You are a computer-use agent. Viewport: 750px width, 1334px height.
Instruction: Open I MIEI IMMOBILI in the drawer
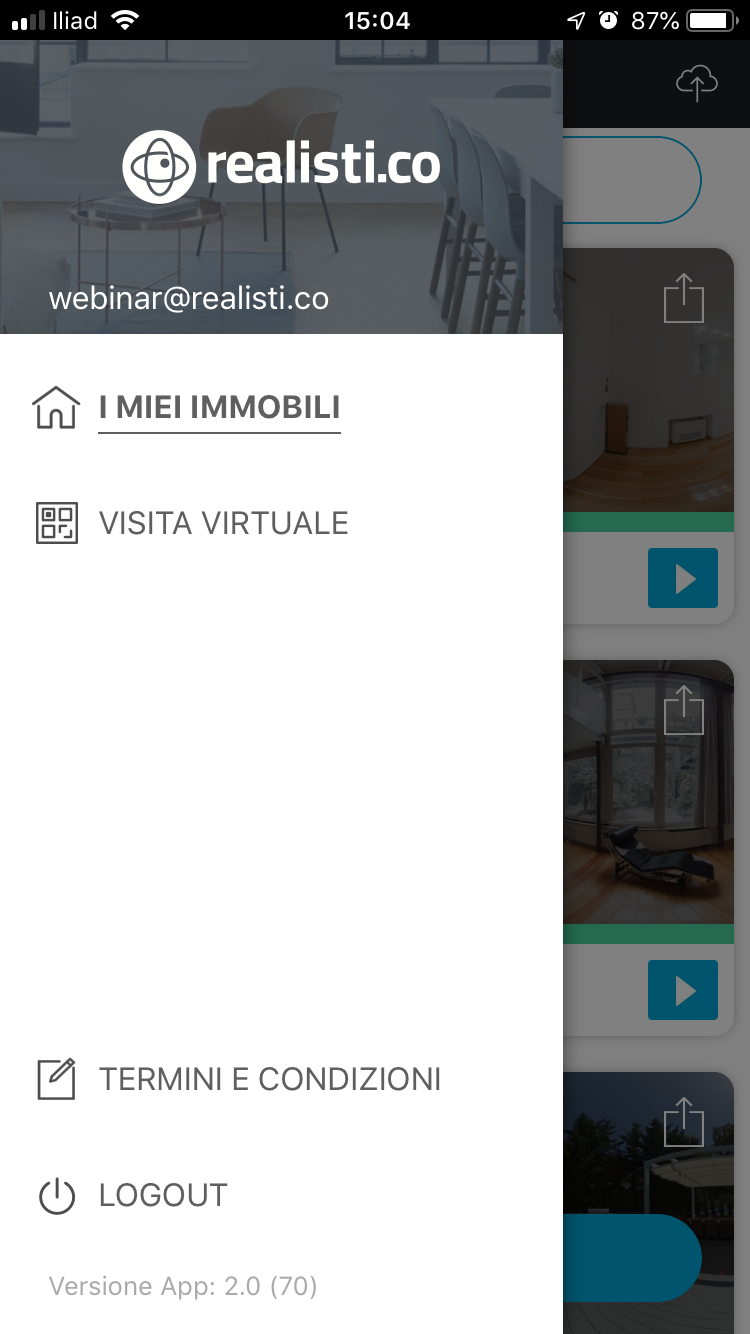(218, 408)
